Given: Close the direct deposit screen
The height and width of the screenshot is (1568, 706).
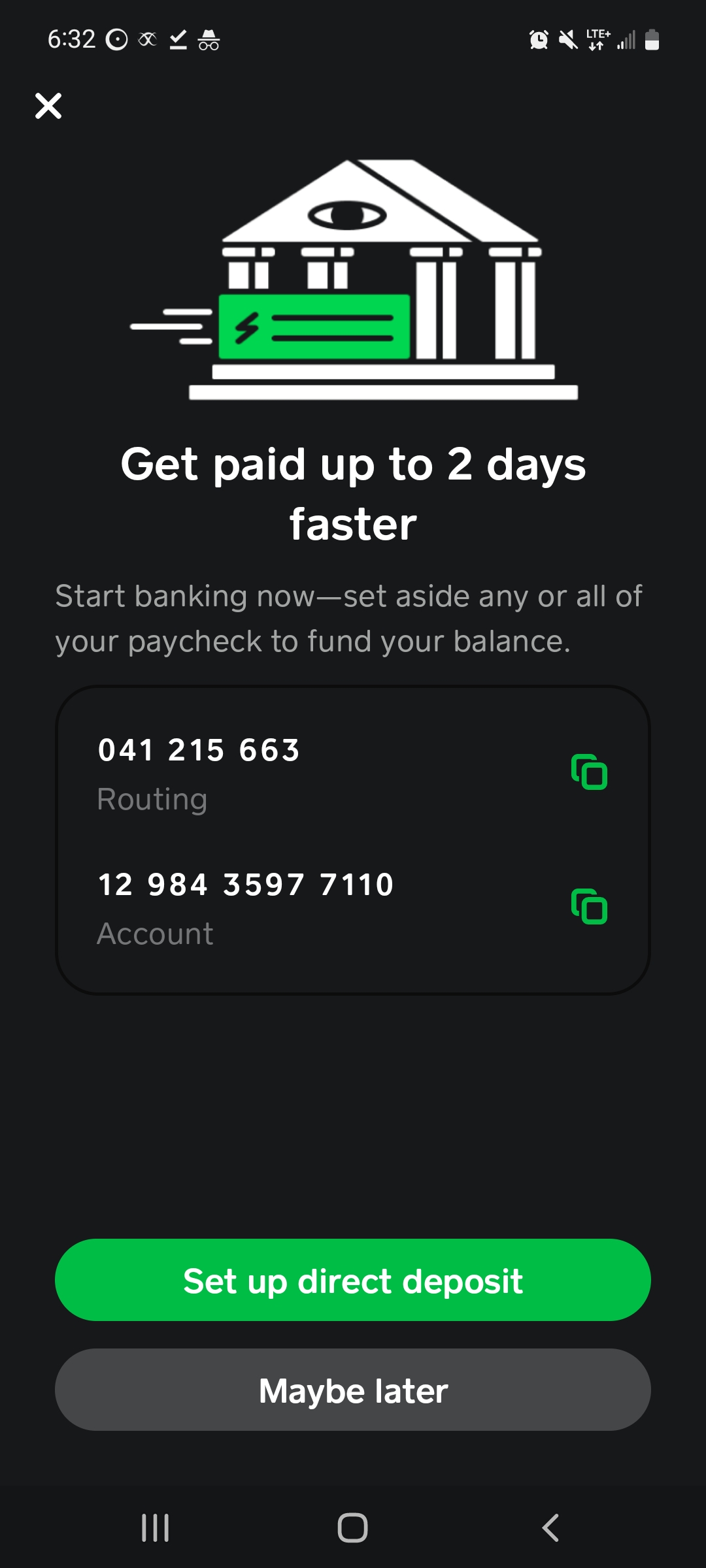Looking at the screenshot, I should (48, 106).
